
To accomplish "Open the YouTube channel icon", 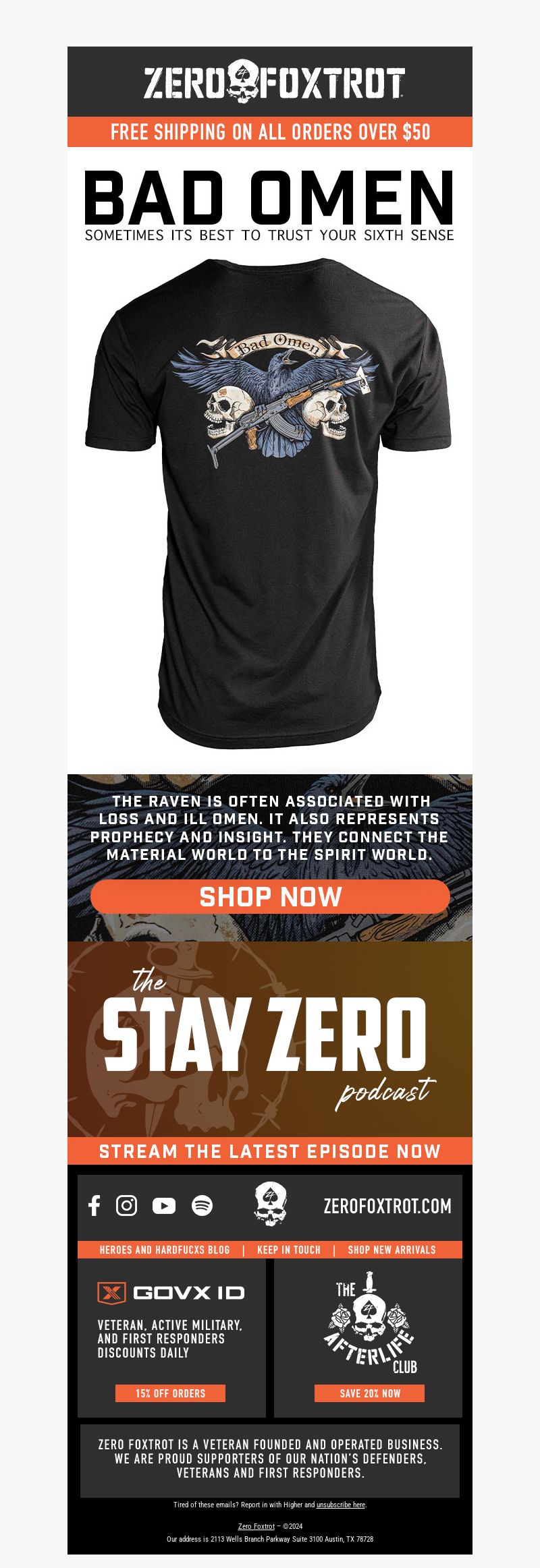I will pos(163,1206).
